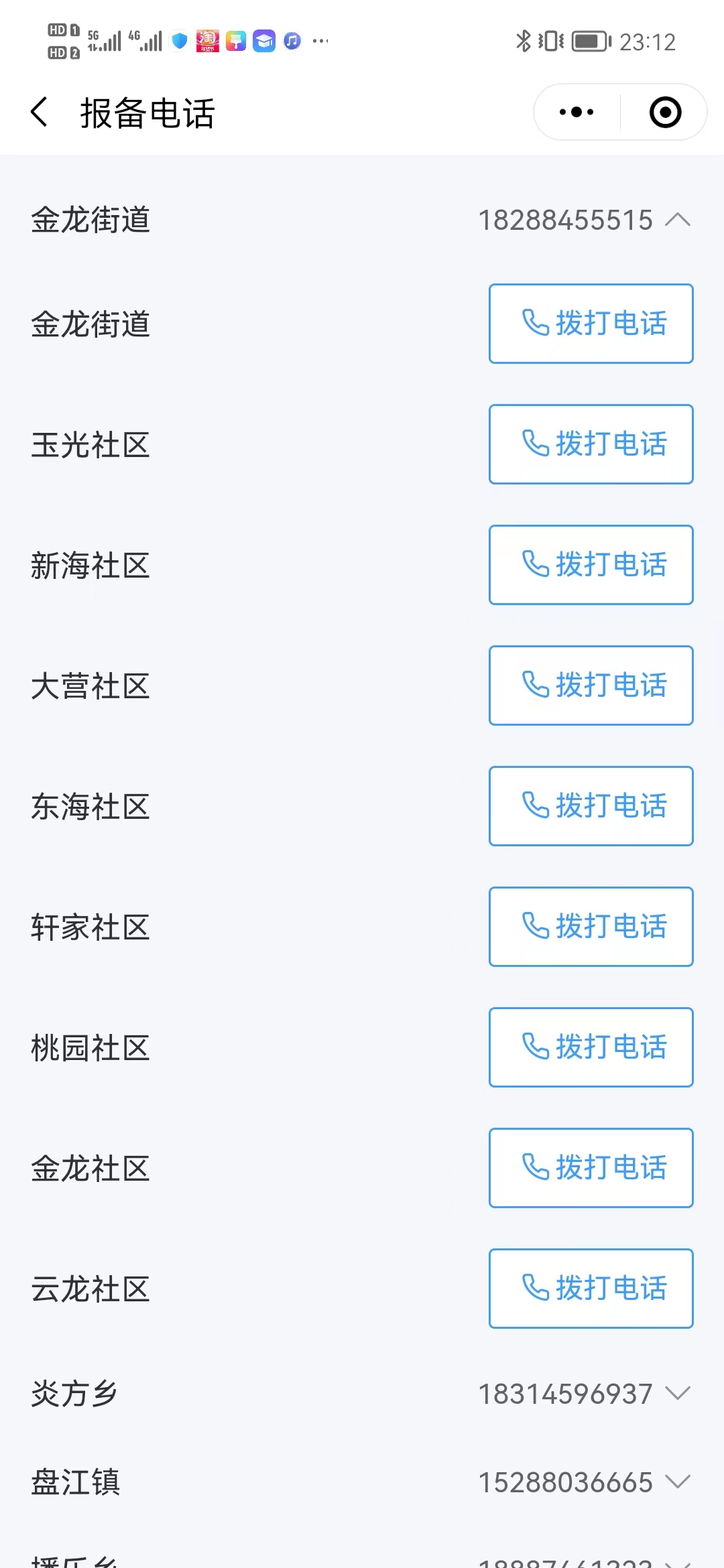Viewport: 724px width, 1568px height.
Task: Place a call to 东海社区
Action: [591, 806]
